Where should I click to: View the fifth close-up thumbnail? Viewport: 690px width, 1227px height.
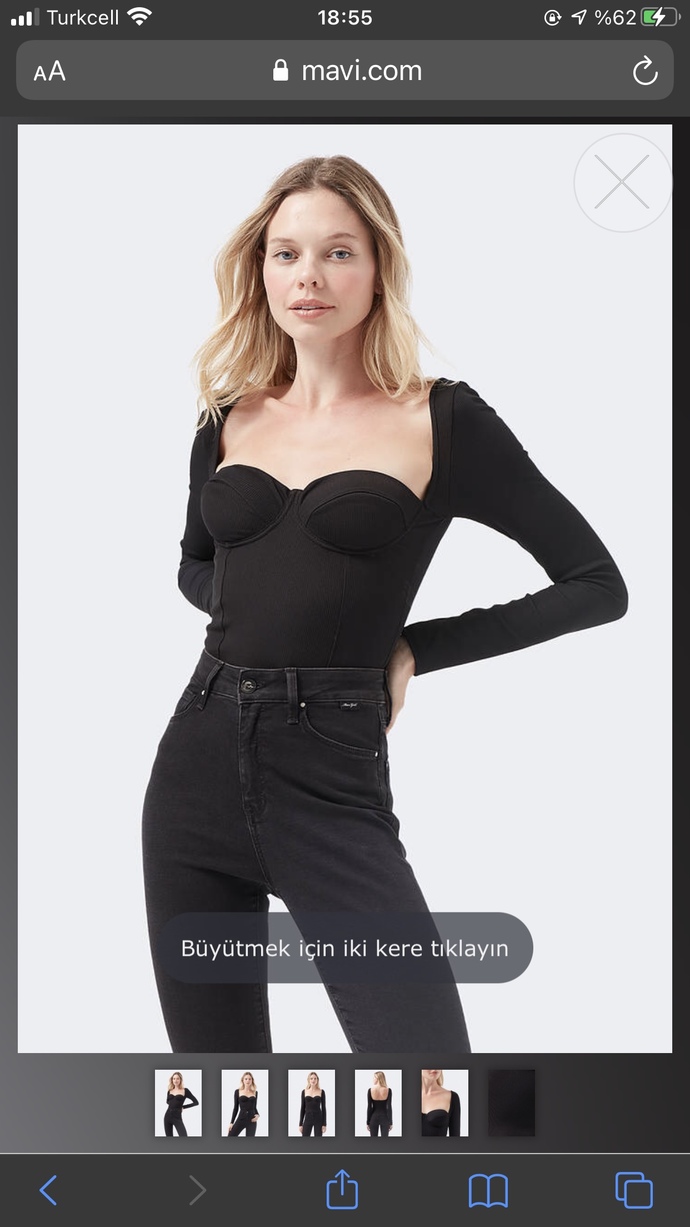click(444, 1103)
